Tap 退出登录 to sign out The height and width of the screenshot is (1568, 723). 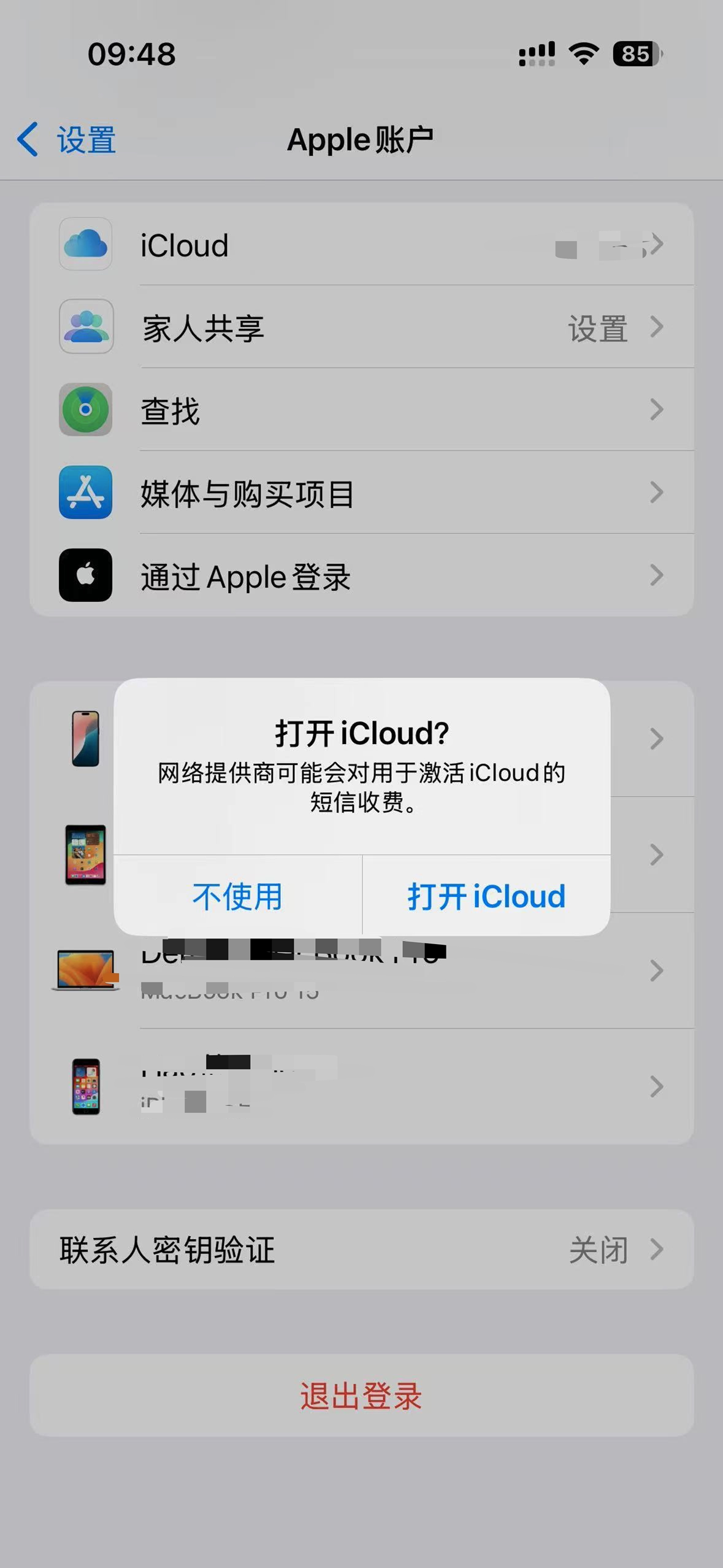[362, 1396]
